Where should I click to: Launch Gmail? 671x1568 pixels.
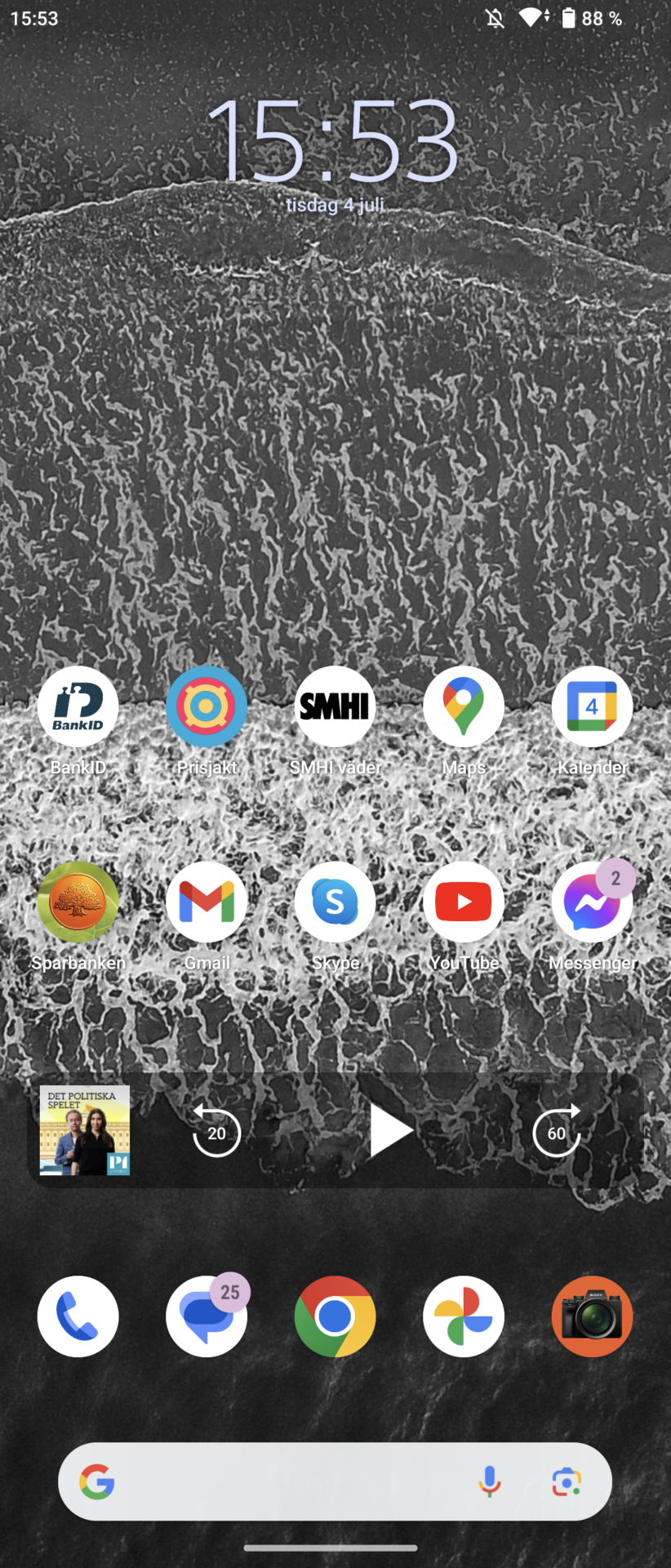point(207,902)
